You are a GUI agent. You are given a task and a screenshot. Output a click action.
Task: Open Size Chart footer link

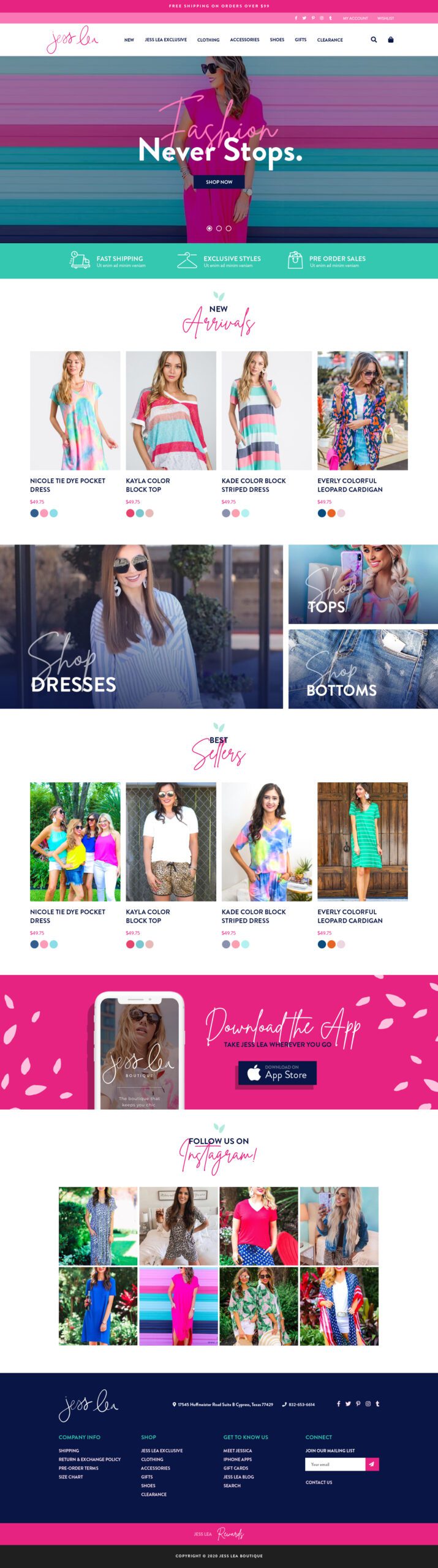pos(70,1477)
